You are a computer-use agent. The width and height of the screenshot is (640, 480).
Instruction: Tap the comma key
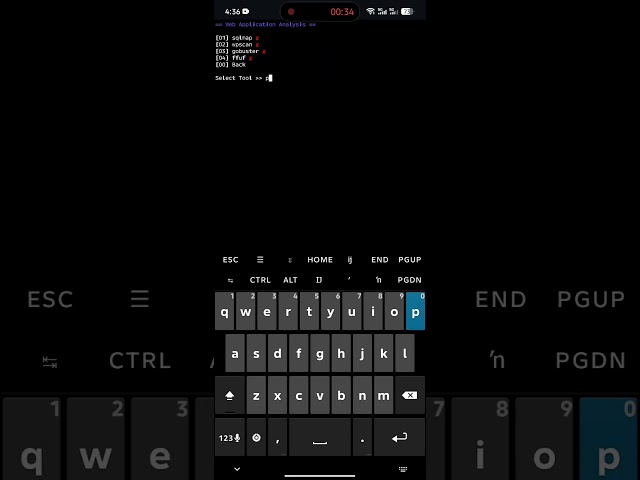[x=278, y=438]
